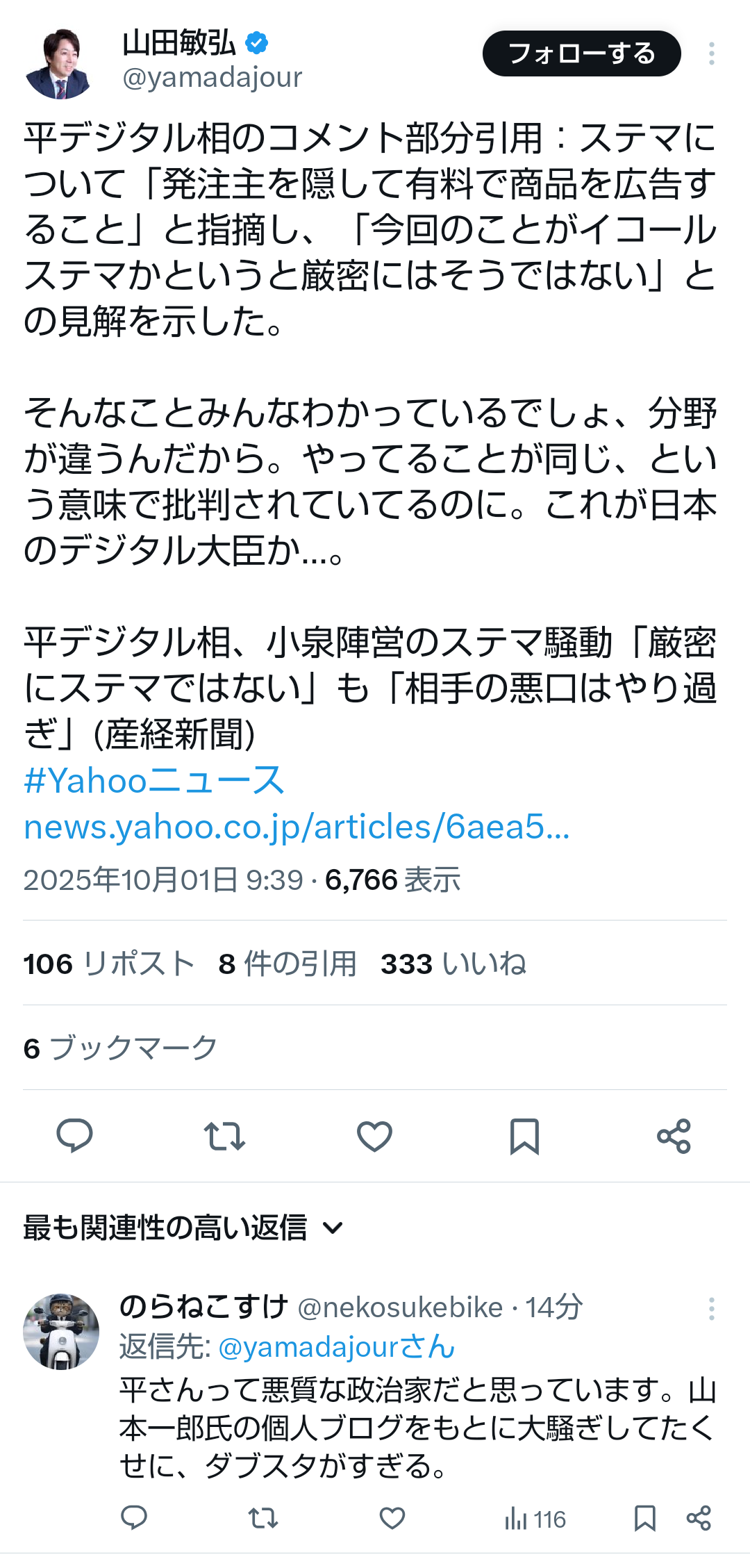Bookmark 山田敏弘's main post
Viewport: 750px width, 1568px height.
[524, 1136]
